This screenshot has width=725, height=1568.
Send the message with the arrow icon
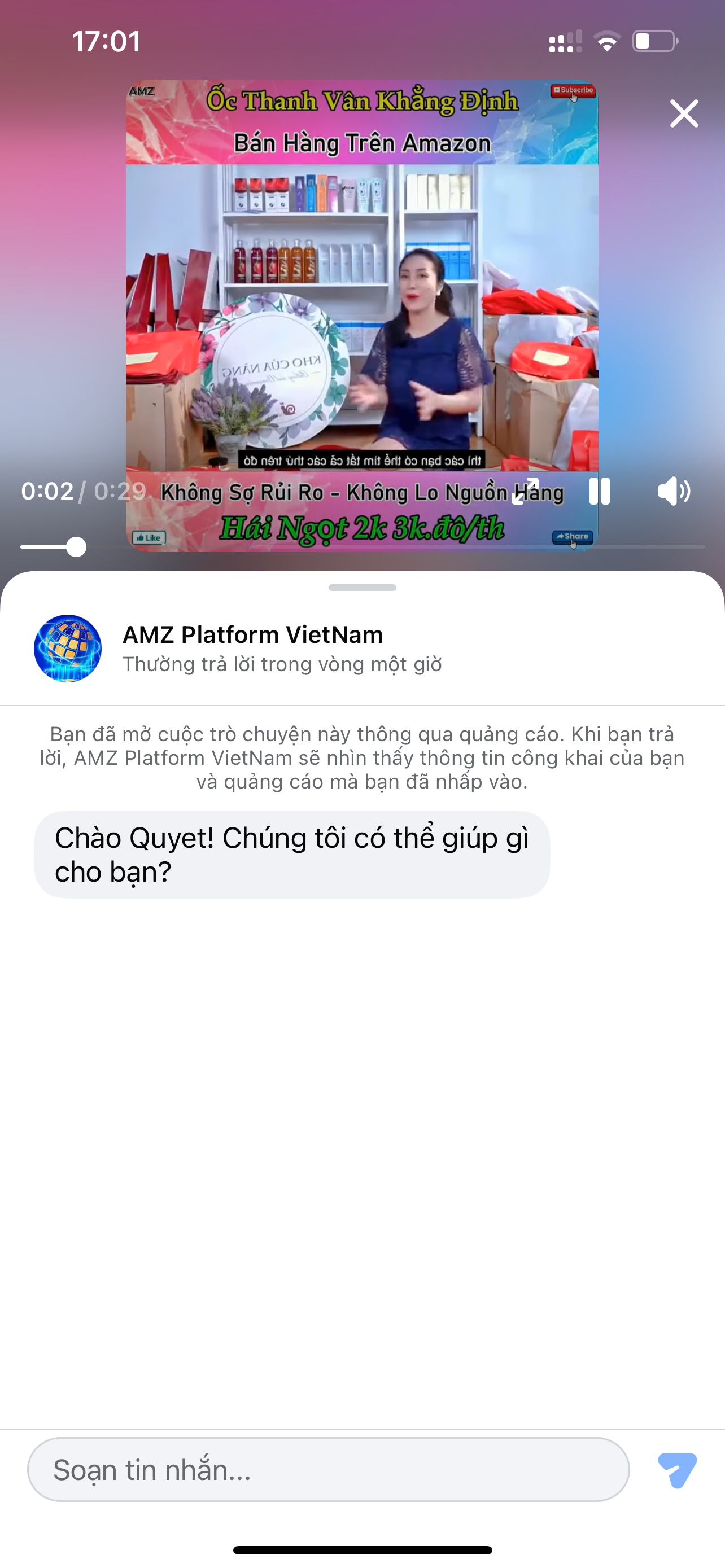coord(678,1469)
